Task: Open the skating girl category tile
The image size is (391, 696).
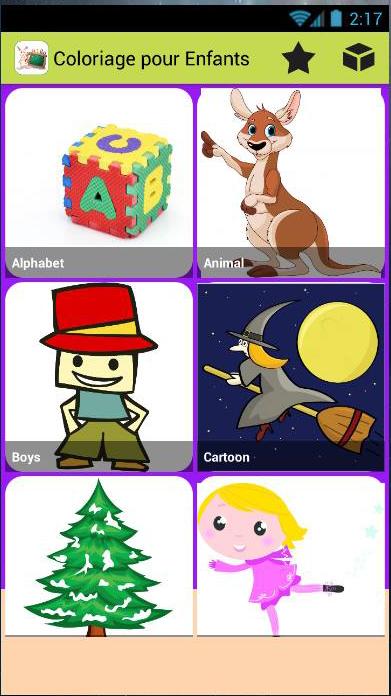Action: pos(291,556)
